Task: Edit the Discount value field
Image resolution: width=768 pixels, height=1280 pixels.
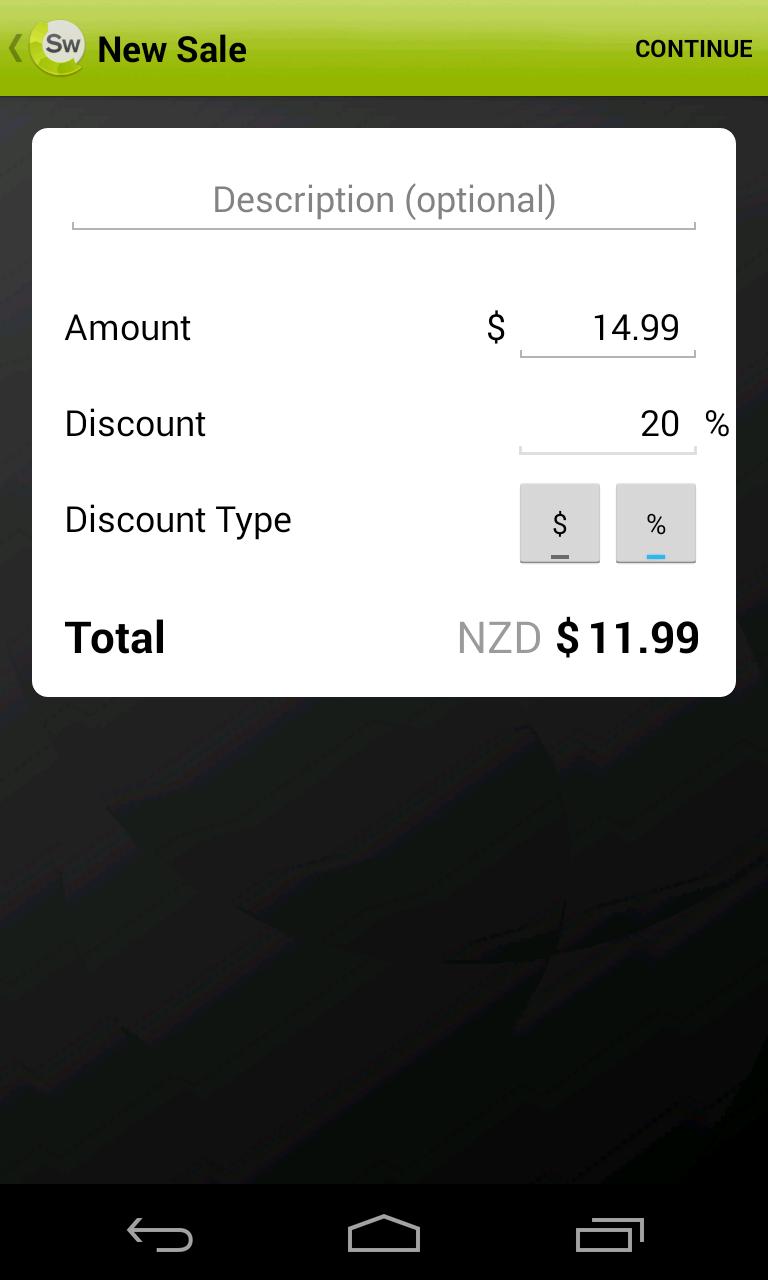Action: (607, 424)
